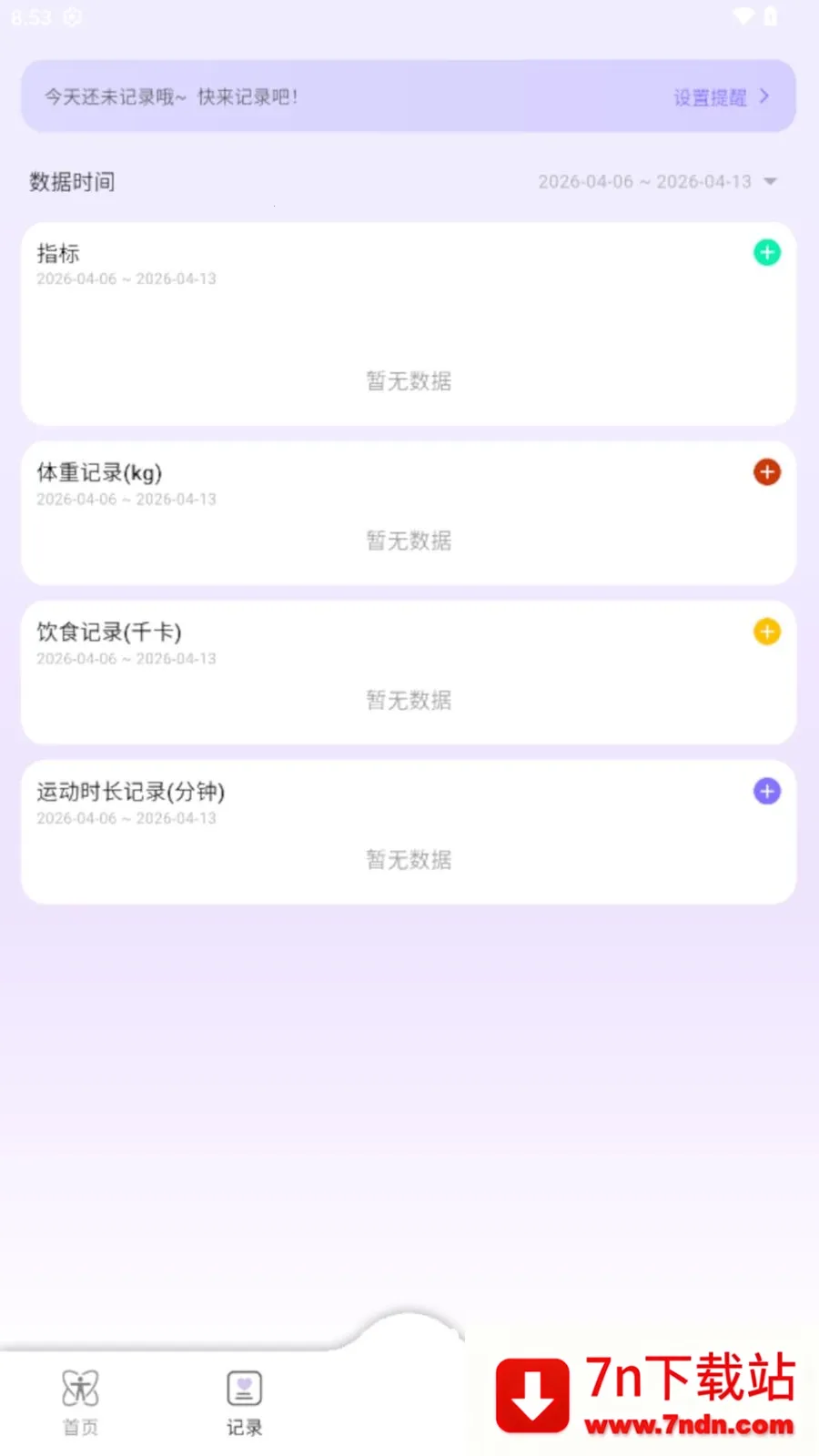819x1456 pixels.
Task: Tap the orange plus on 饮食记录(千卡)
Action: tap(767, 632)
